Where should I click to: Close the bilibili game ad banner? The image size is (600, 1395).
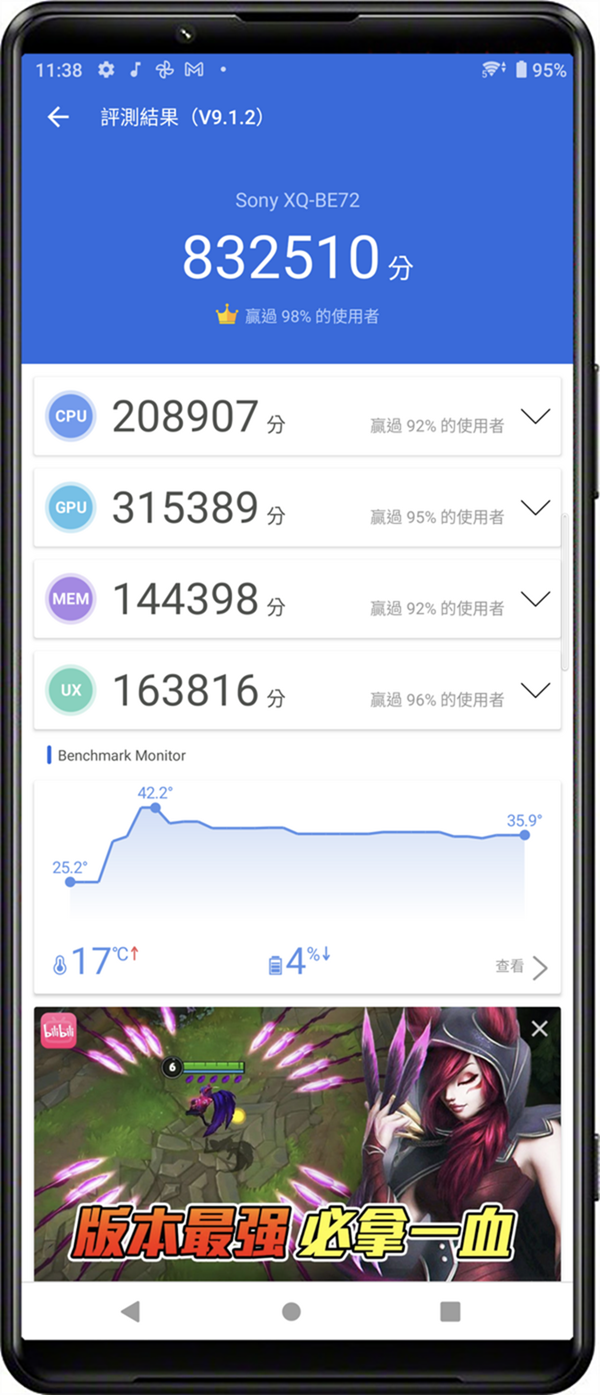[x=540, y=1029]
